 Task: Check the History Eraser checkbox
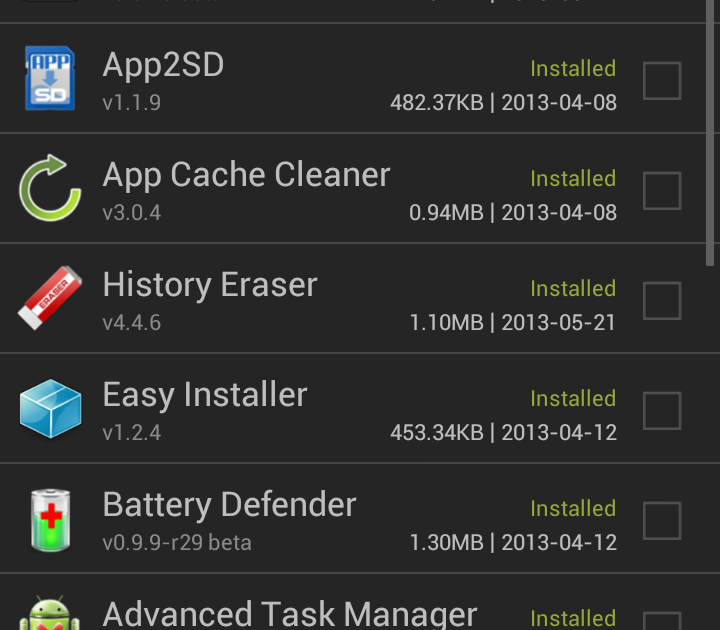[661, 301]
